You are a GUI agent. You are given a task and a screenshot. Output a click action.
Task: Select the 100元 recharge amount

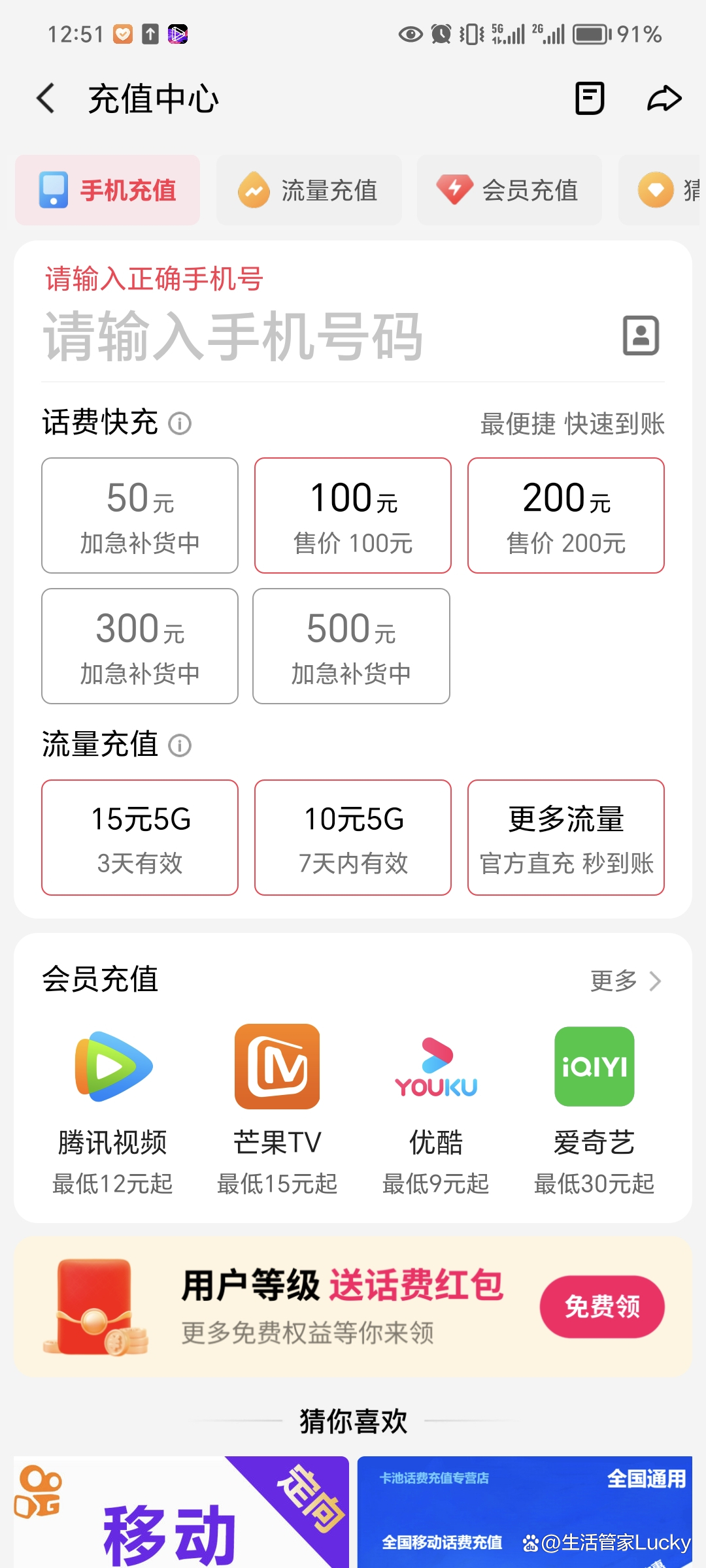pyautogui.click(x=352, y=515)
